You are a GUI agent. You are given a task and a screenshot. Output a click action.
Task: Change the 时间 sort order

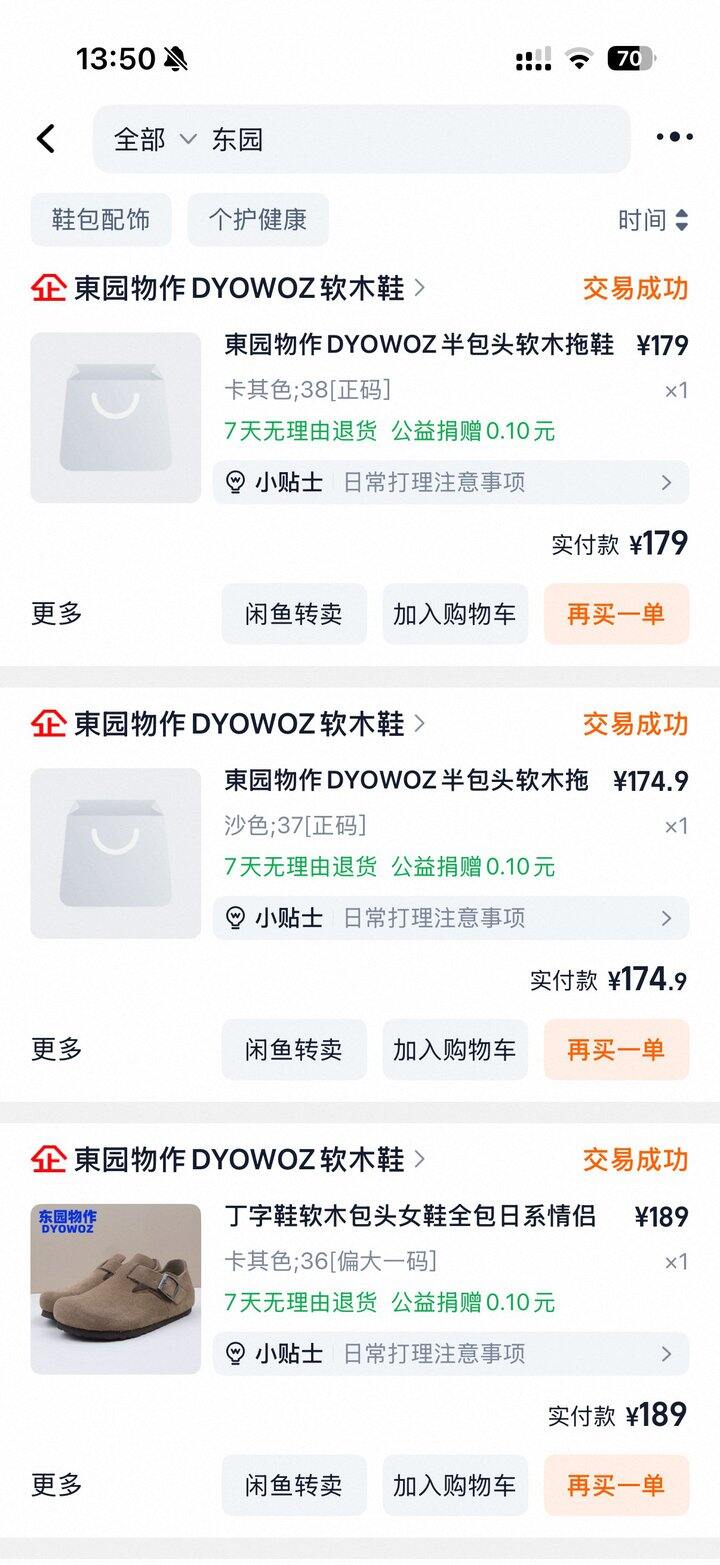653,220
